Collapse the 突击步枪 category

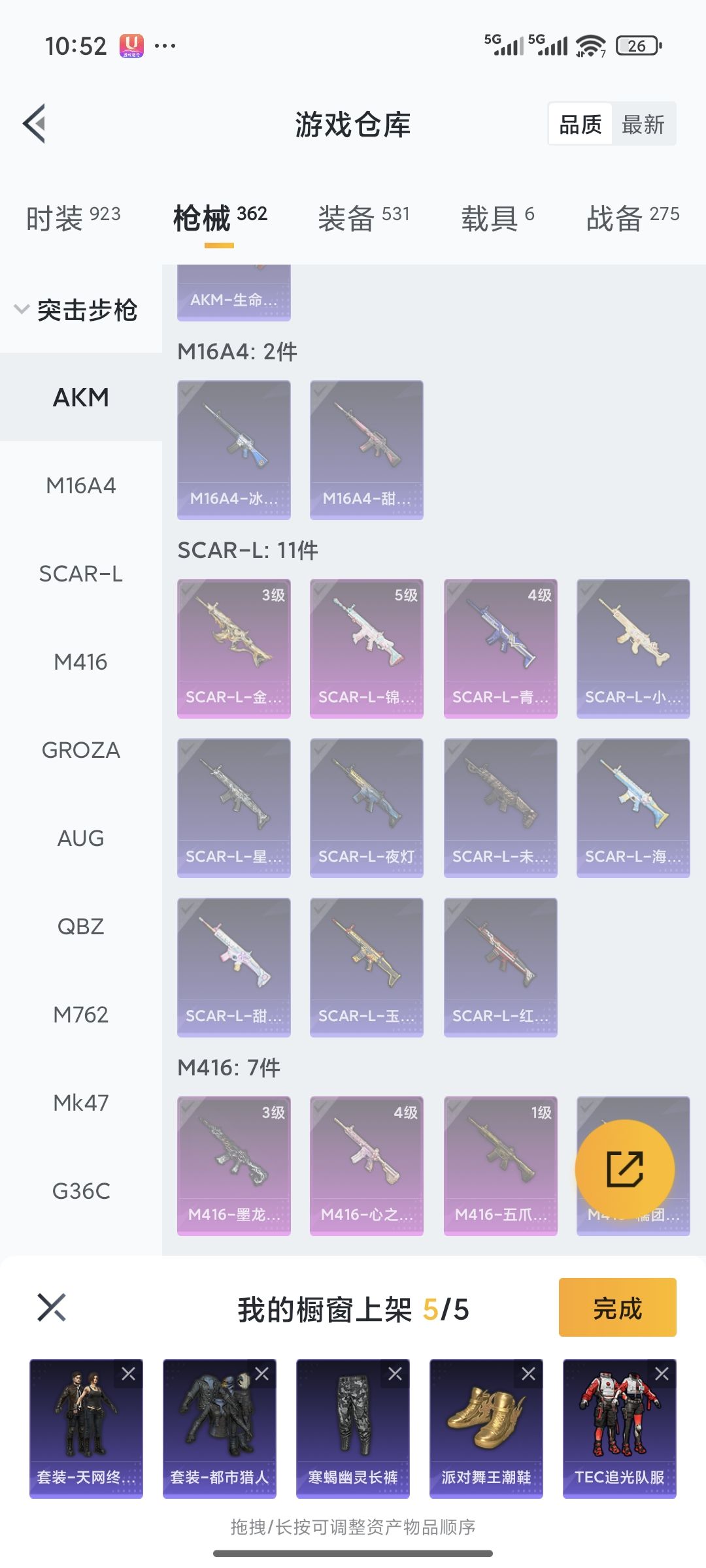point(76,310)
